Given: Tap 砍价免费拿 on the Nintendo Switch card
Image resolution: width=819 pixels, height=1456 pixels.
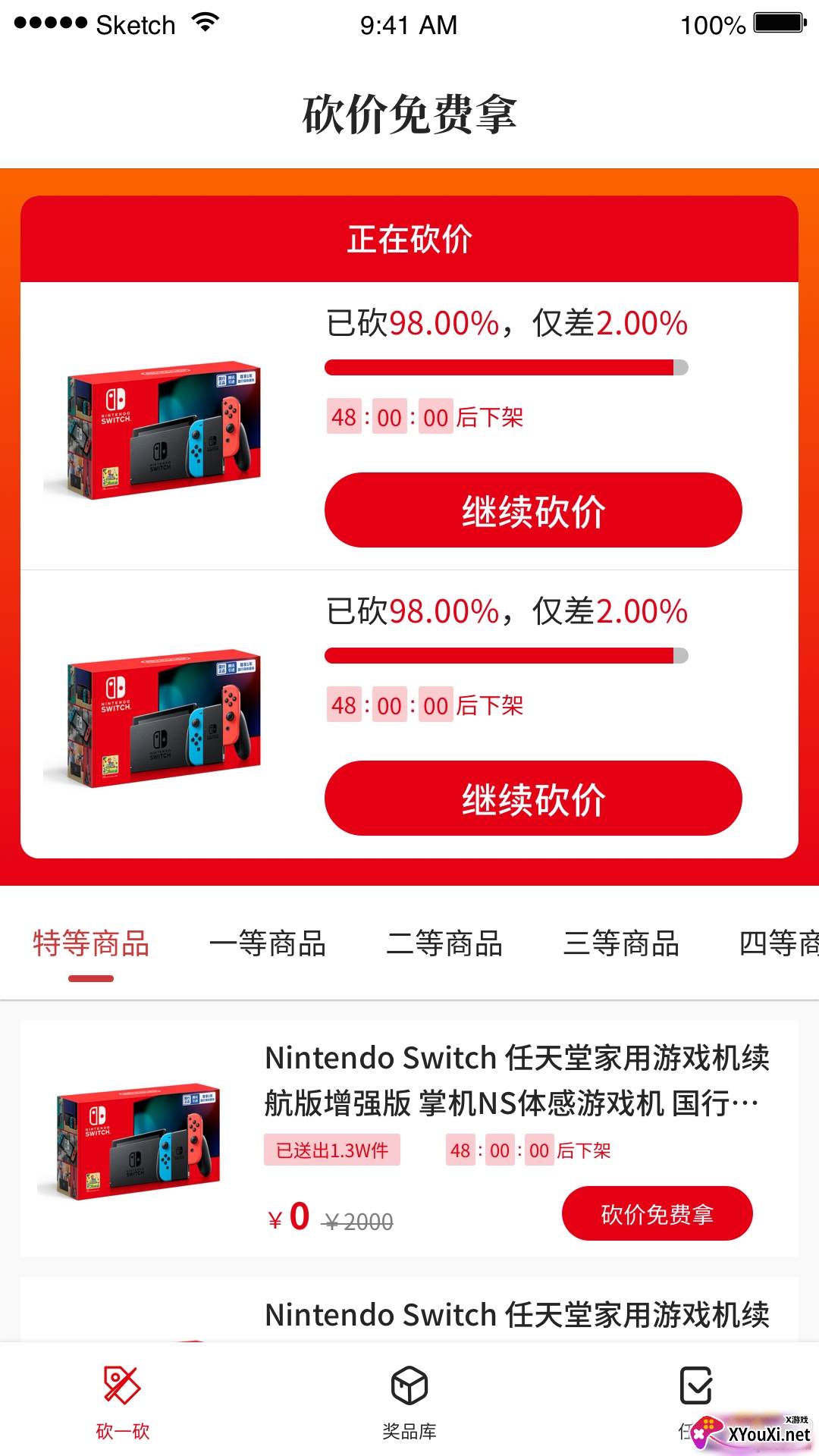Looking at the screenshot, I should (657, 1213).
